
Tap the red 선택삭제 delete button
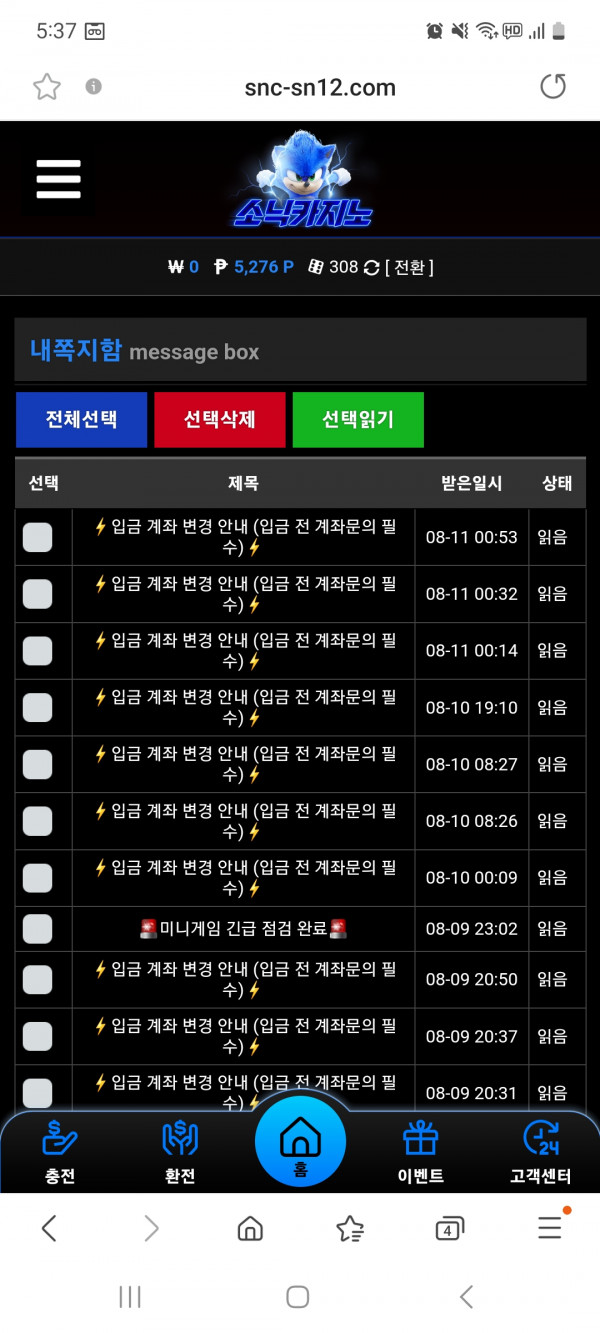point(219,419)
